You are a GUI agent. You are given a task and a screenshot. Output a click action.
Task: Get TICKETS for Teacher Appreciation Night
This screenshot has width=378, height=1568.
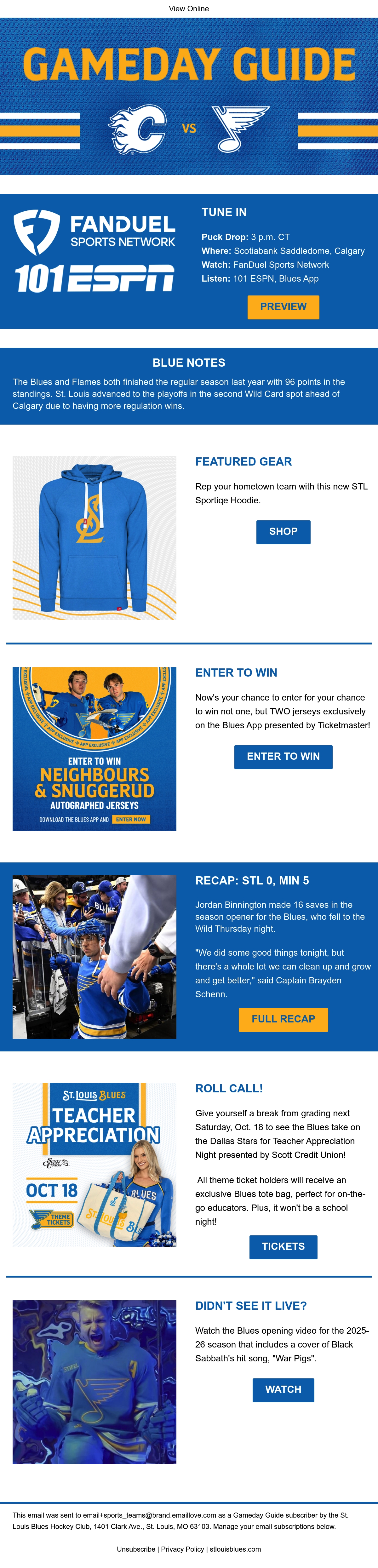coord(283,1247)
